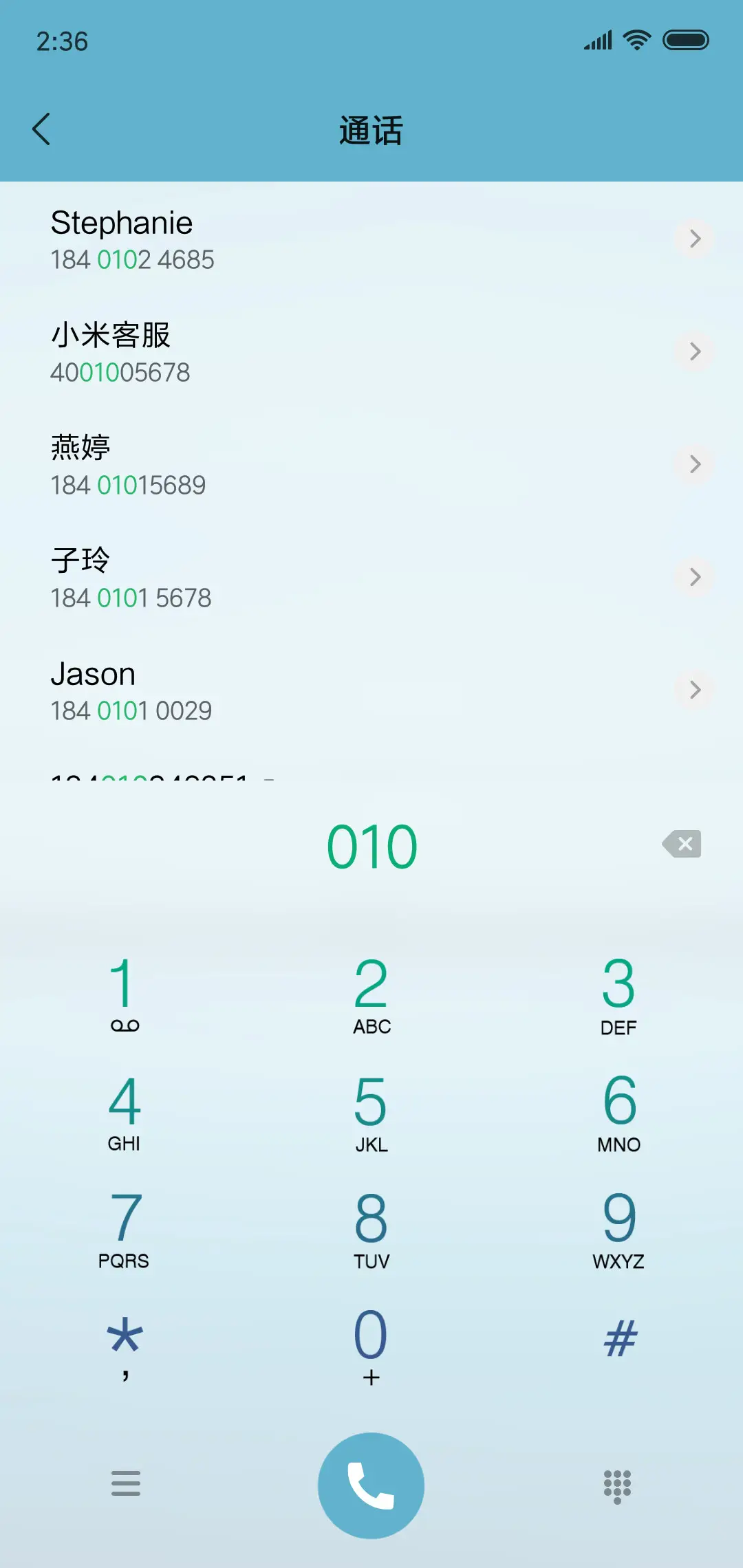This screenshot has height=1568, width=743.
Task: Tap the green call button
Action: point(371,1484)
